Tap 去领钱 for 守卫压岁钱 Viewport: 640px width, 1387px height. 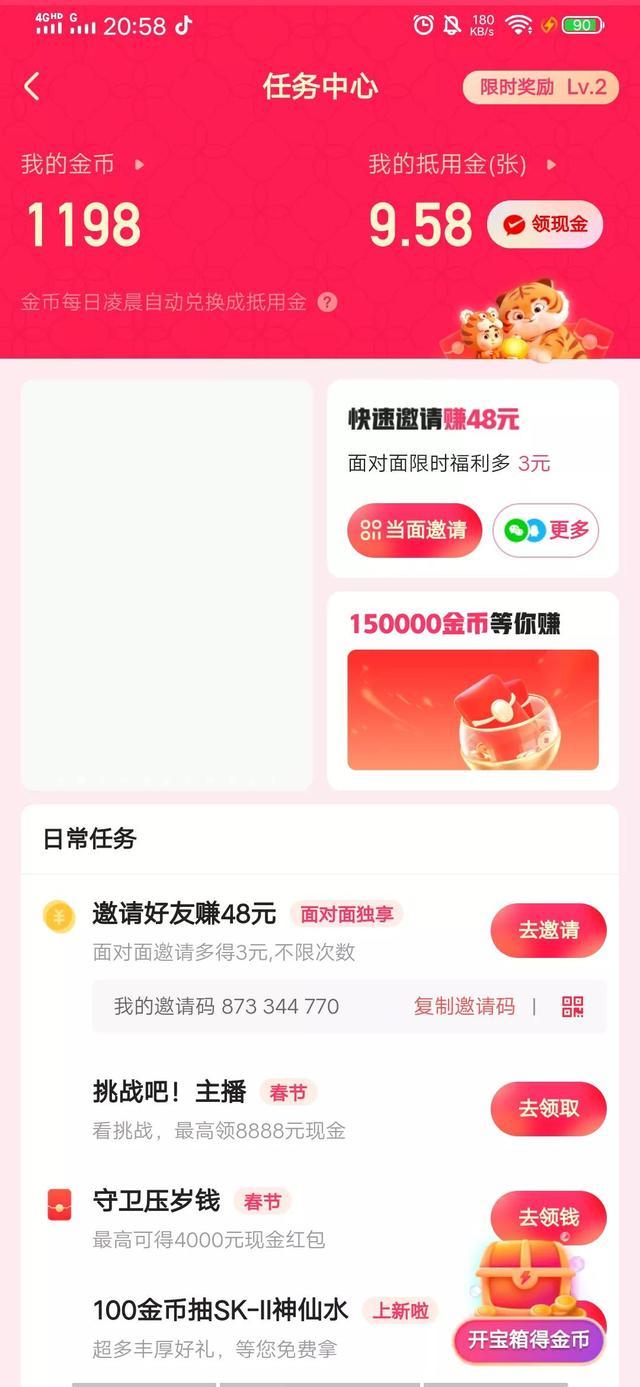(x=548, y=1216)
